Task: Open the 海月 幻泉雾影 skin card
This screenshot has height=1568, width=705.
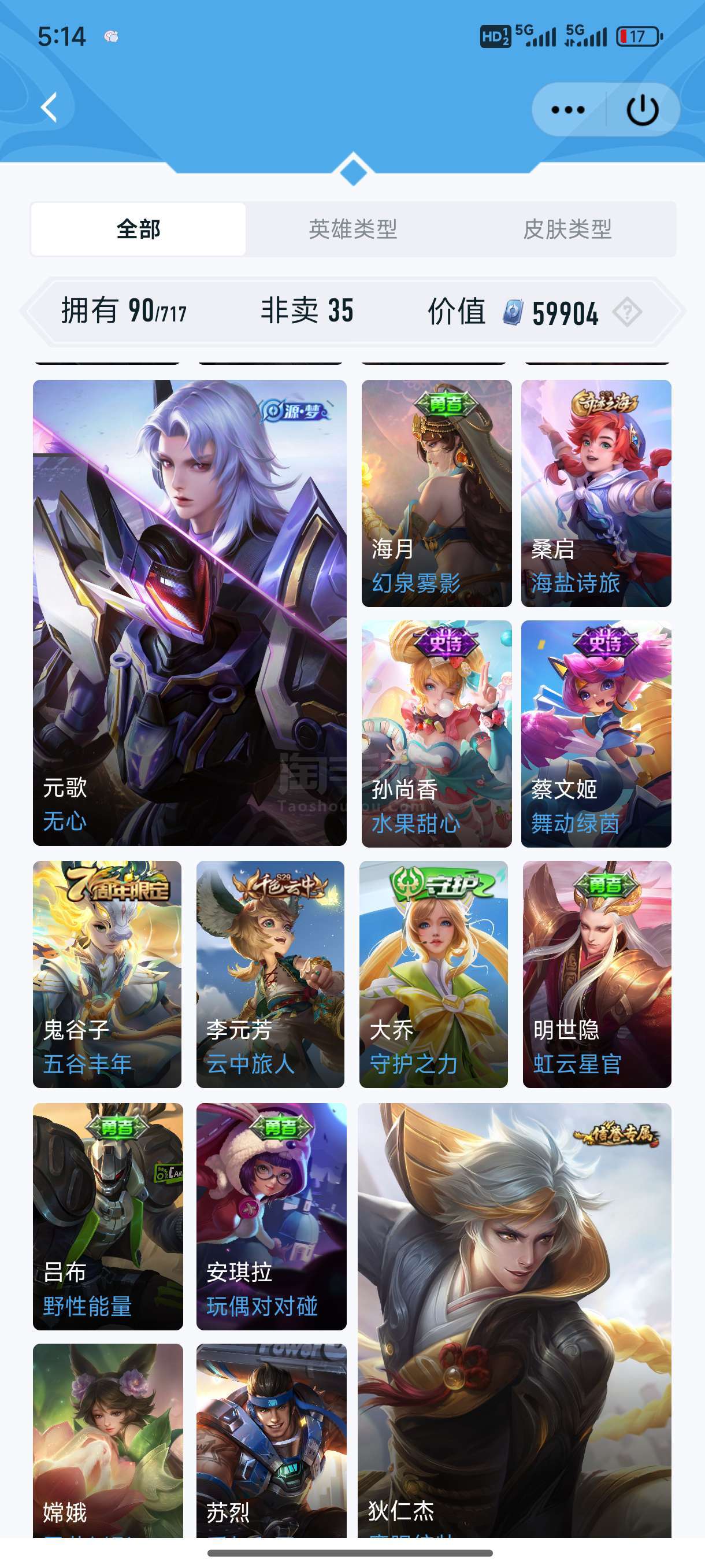Action: (437, 493)
